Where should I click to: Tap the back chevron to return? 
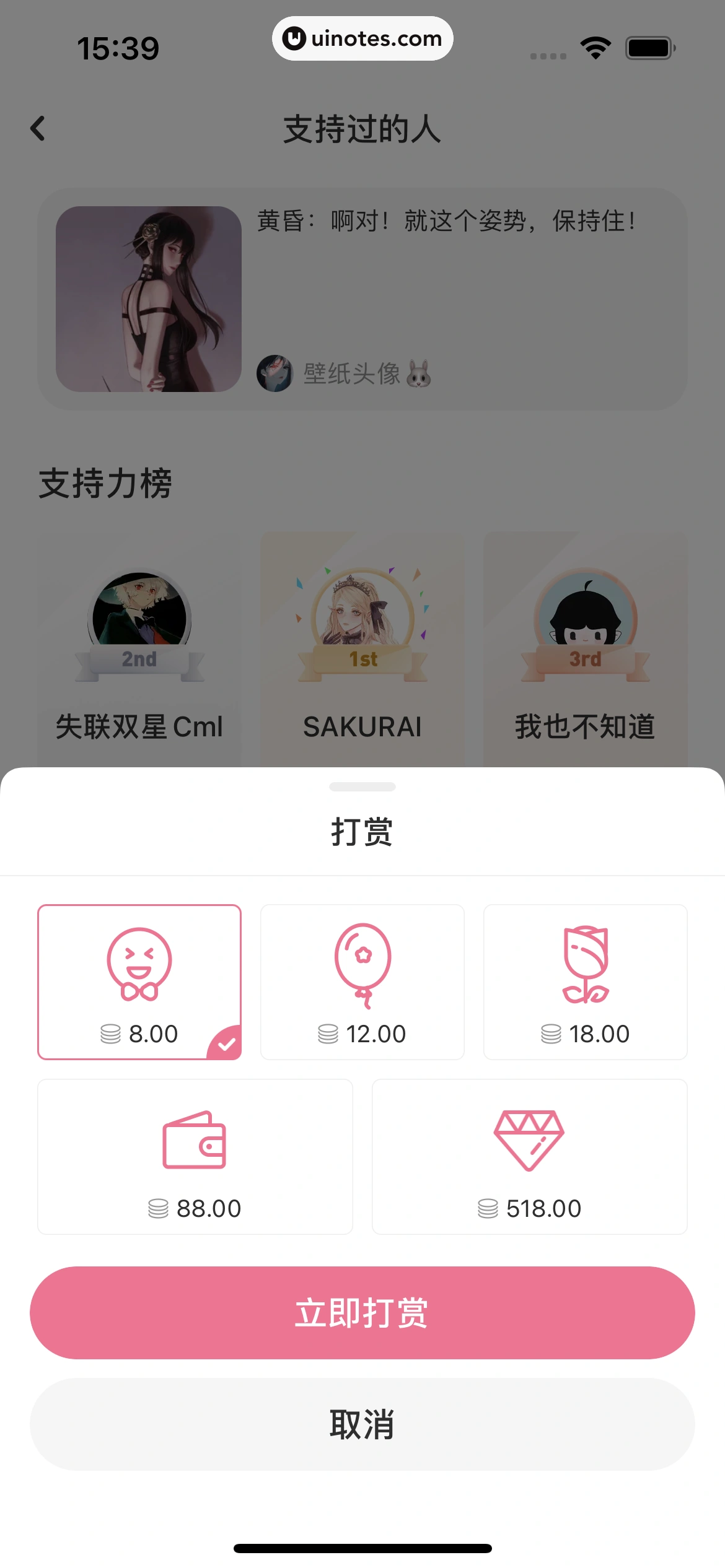coord(38,128)
